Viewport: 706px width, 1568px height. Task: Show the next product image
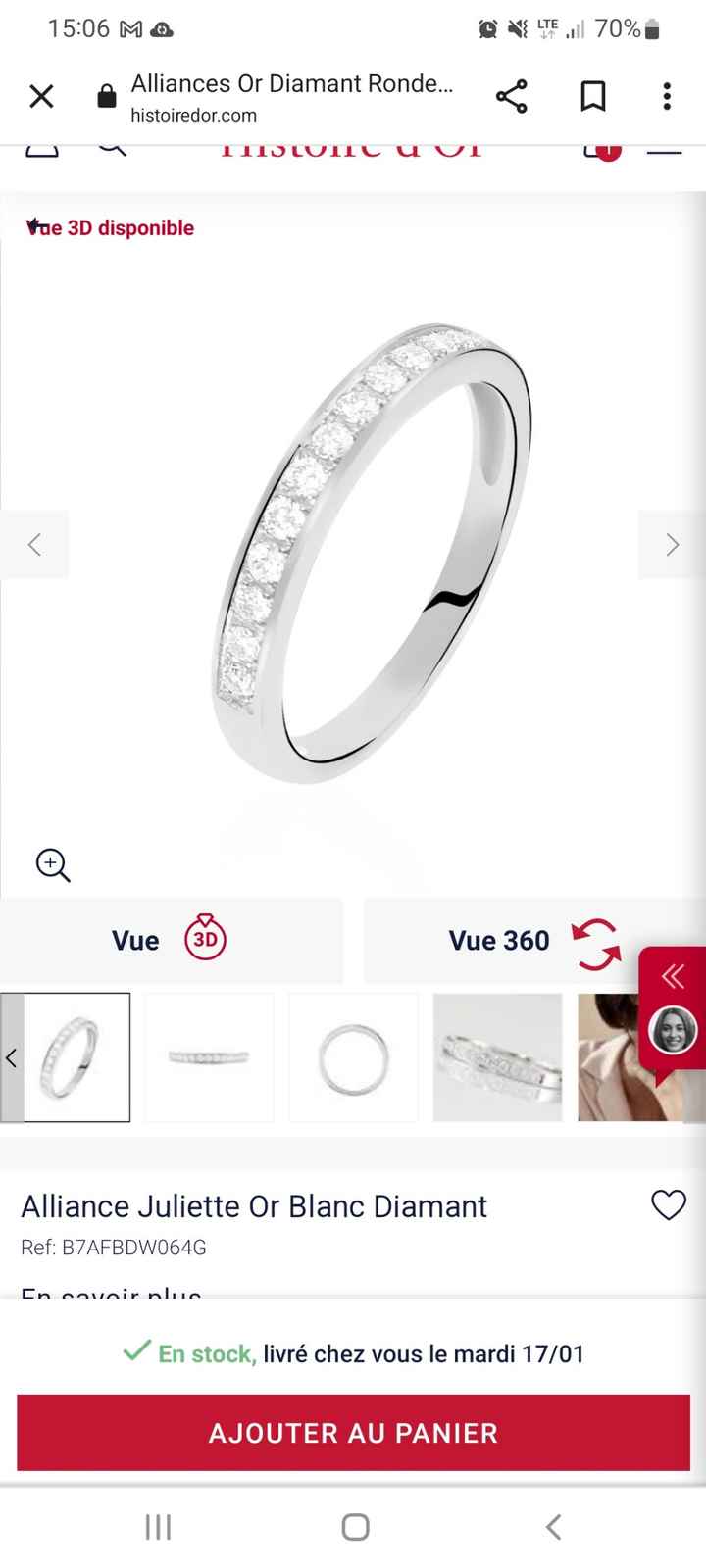(x=672, y=544)
